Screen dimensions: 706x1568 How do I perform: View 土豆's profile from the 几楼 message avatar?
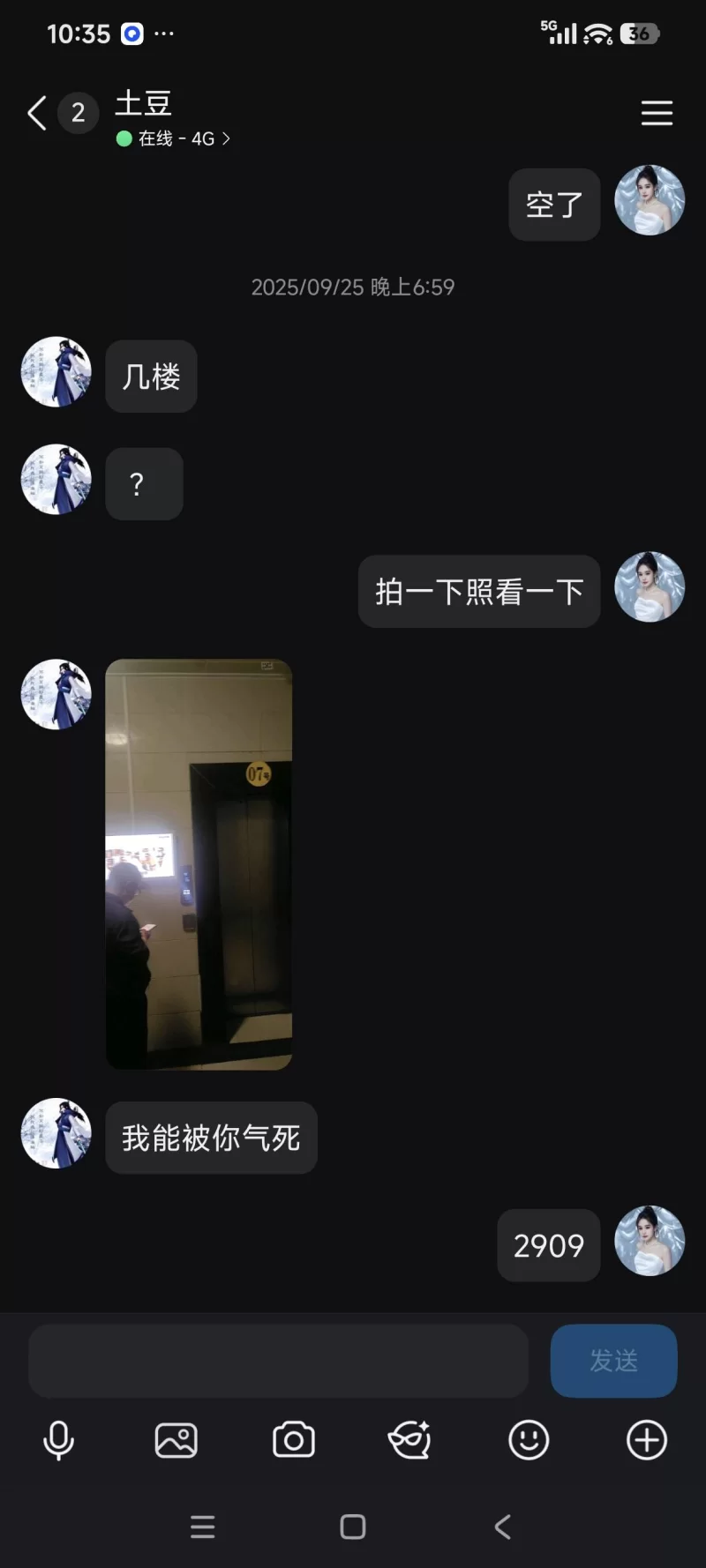(56, 372)
